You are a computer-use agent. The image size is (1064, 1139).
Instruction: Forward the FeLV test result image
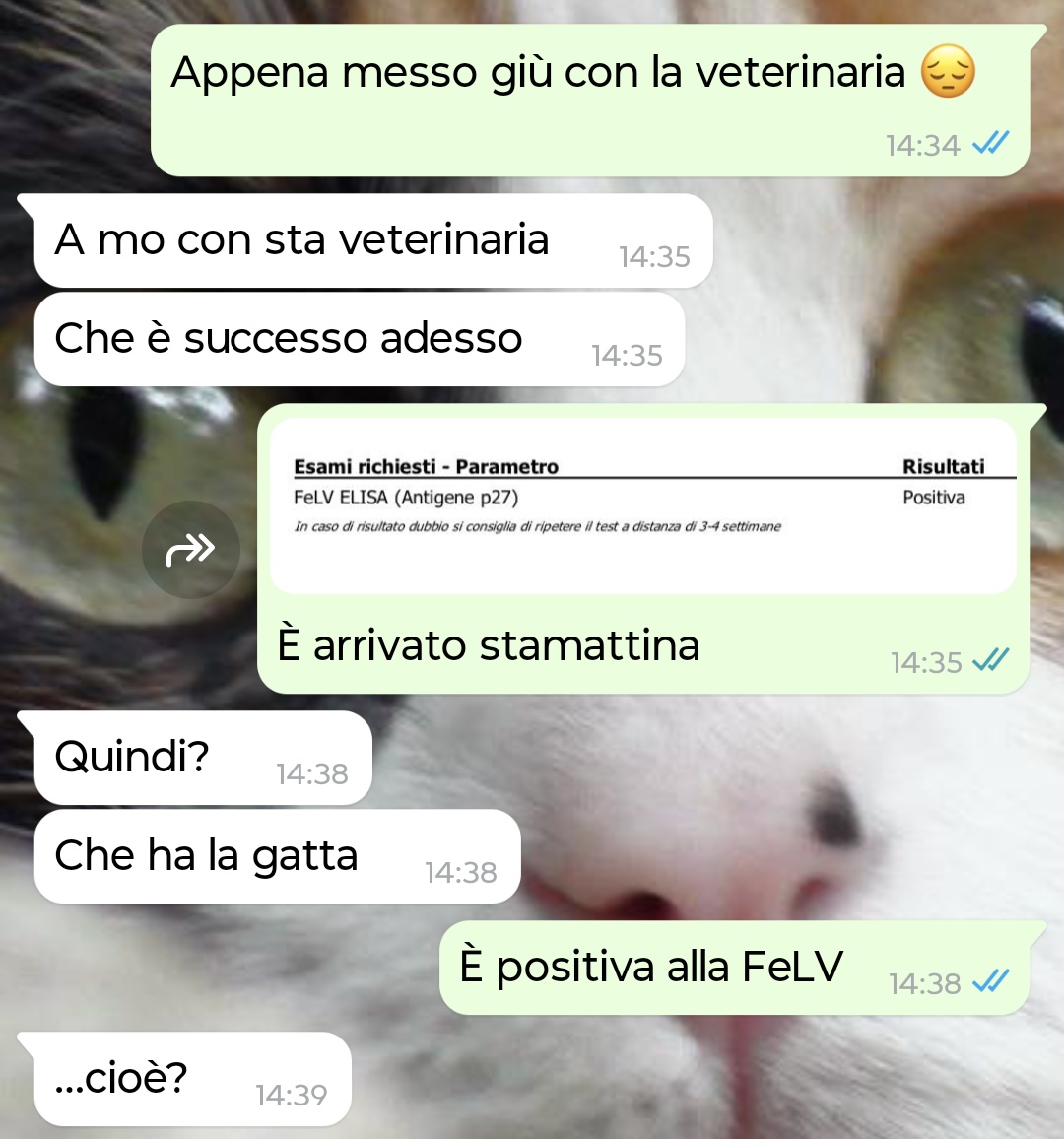(191, 549)
